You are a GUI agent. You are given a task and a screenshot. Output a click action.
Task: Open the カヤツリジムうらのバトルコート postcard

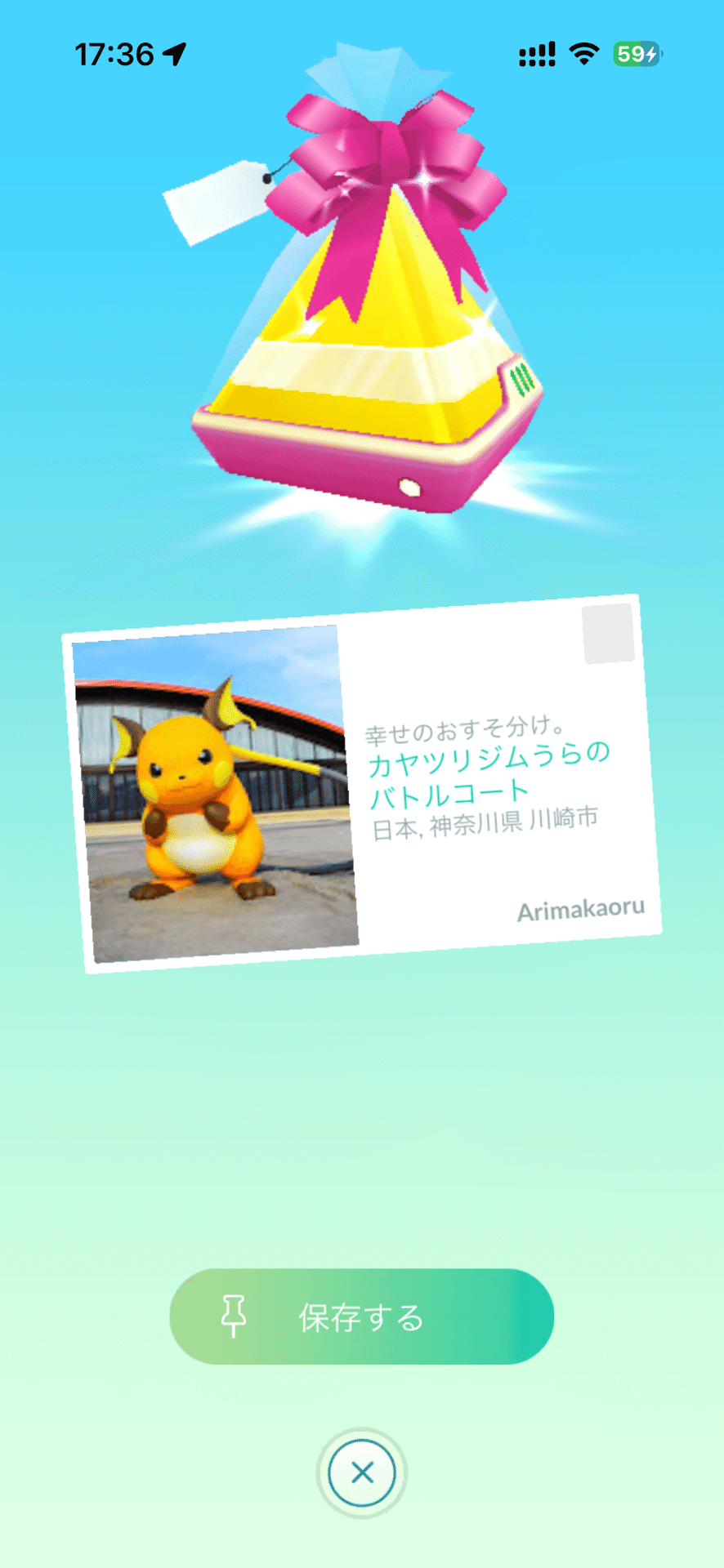[362, 784]
